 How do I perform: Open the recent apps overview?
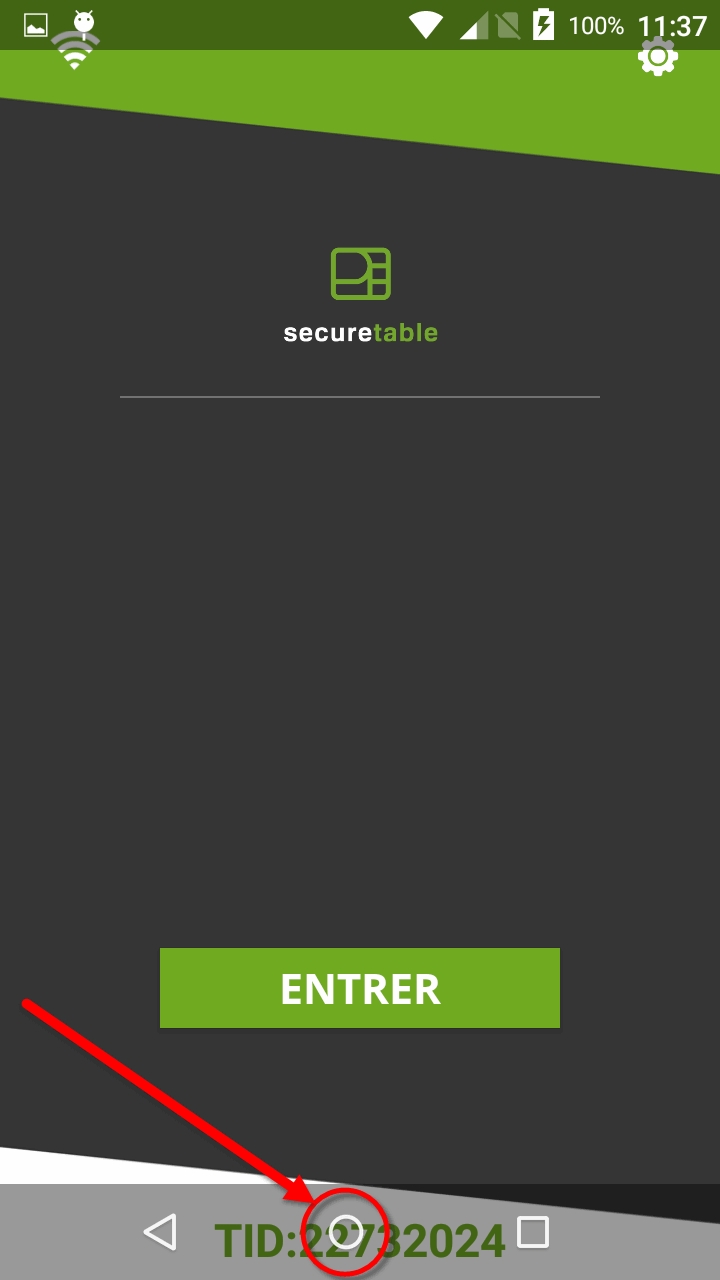[x=533, y=1232]
